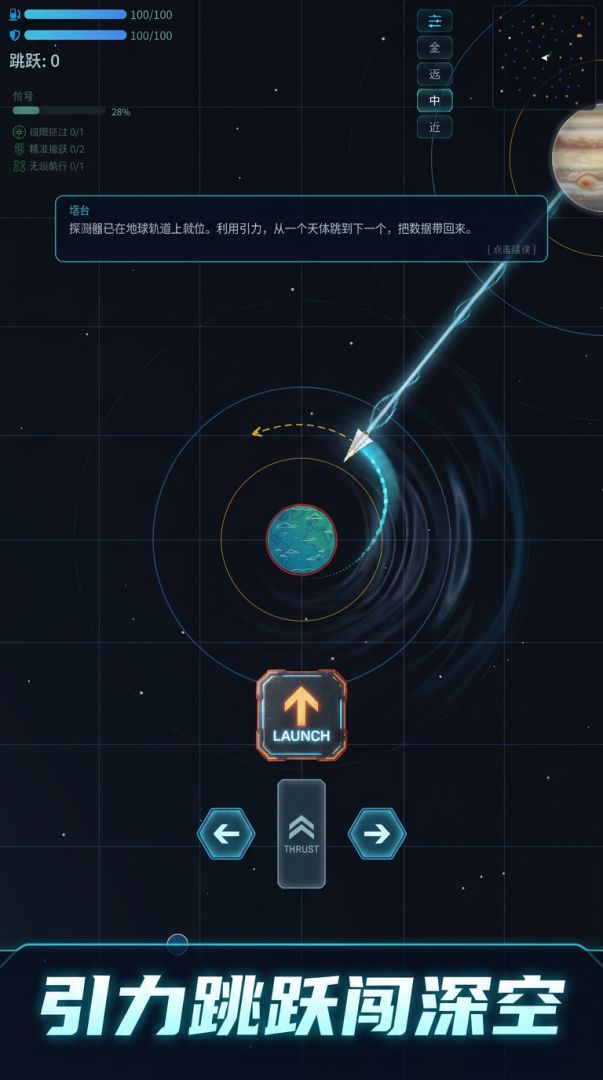Switch to the 近 near zoom level
This screenshot has height=1080, width=603.
coord(435,127)
